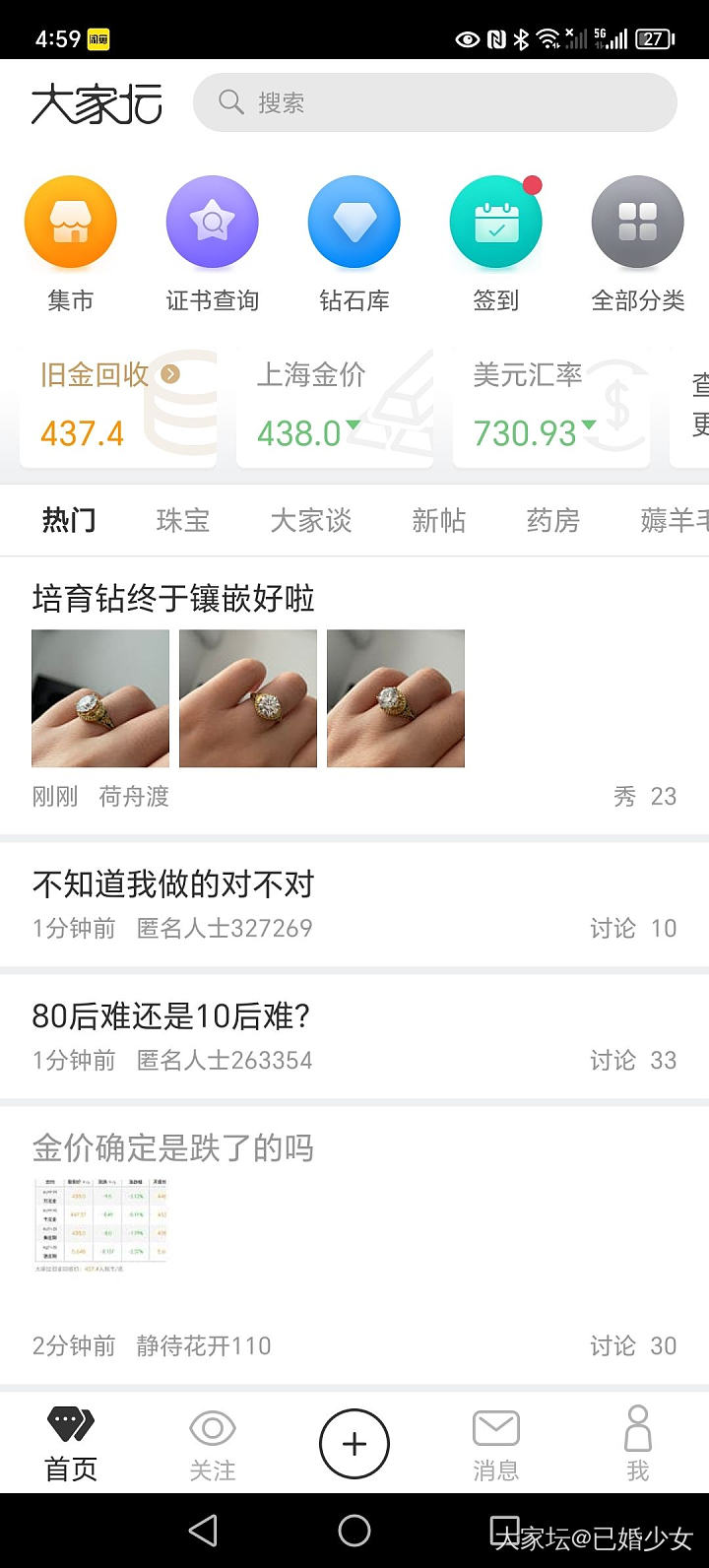The width and height of the screenshot is (709, 1568).
Task: Open post 80后难还是10后难?
Action: 172,1016
